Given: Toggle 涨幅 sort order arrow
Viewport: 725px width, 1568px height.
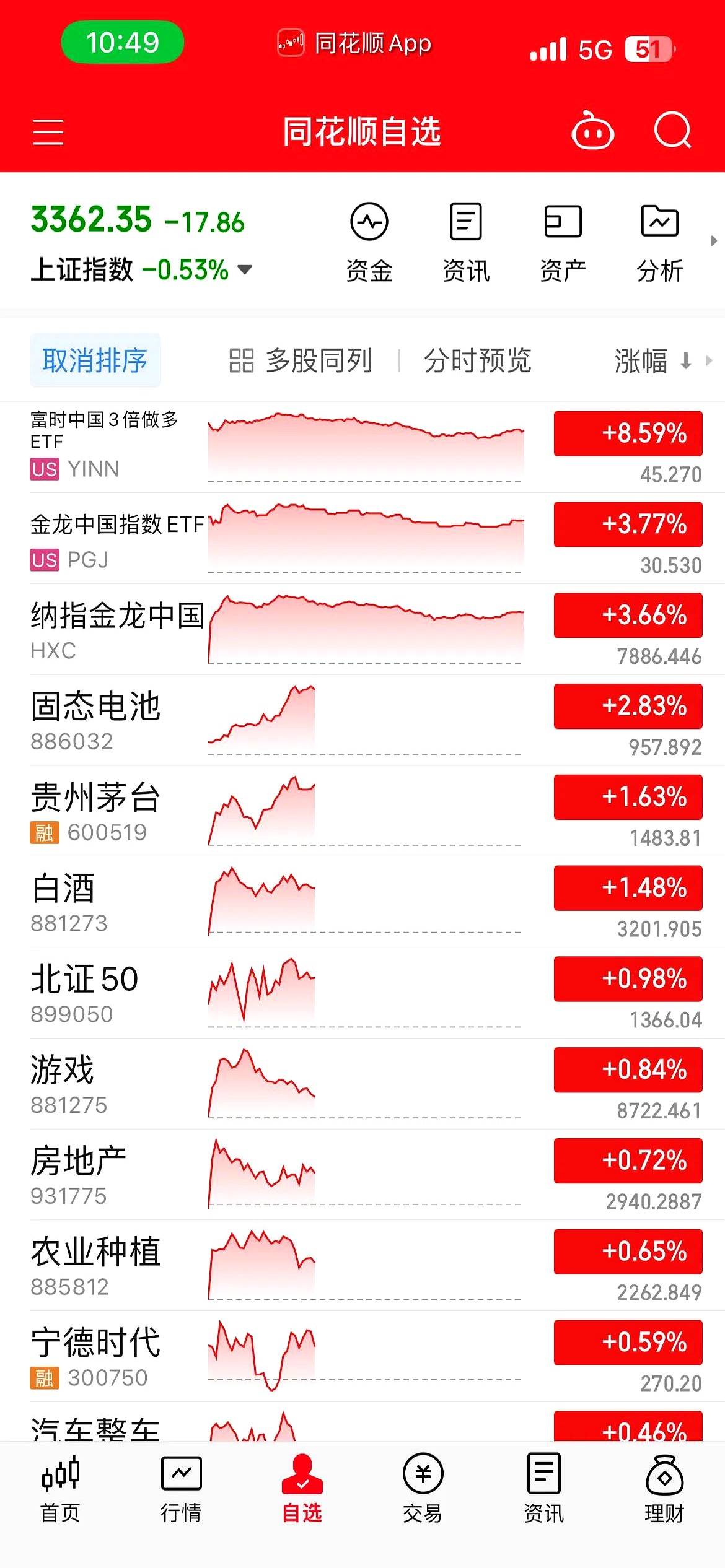Looking at the screenshot, I should (x=687, y=360).
